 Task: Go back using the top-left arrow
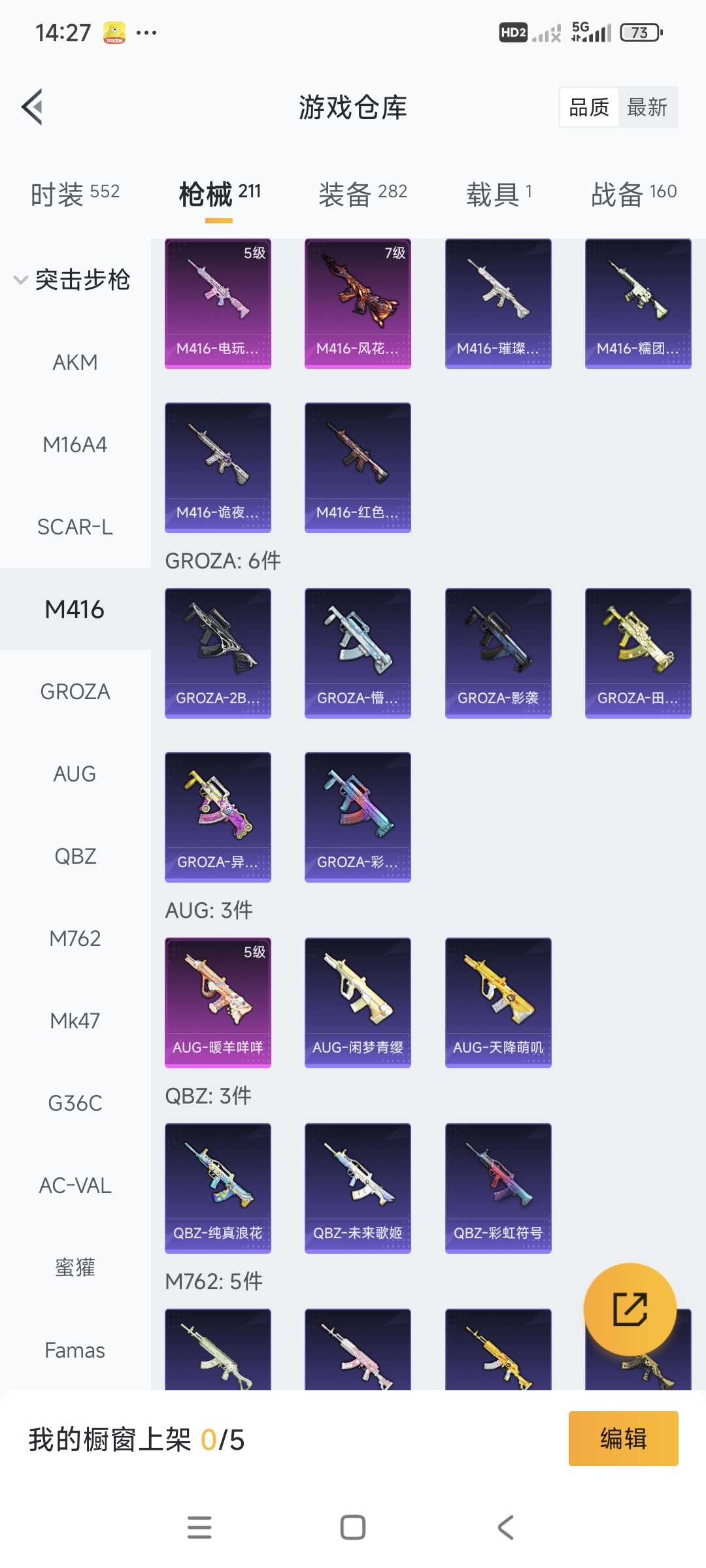tap(33, 106)
